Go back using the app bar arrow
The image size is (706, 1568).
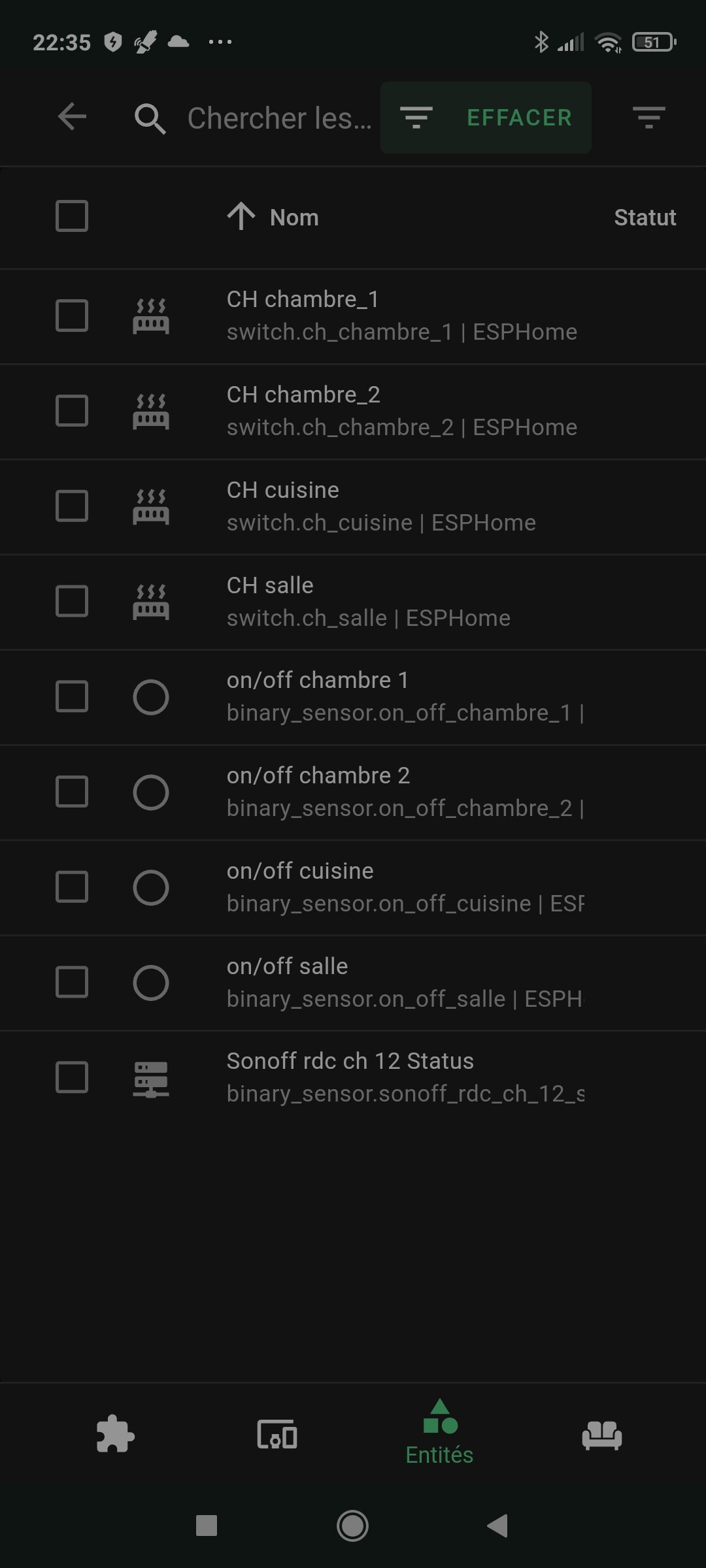tap(72, 118)
